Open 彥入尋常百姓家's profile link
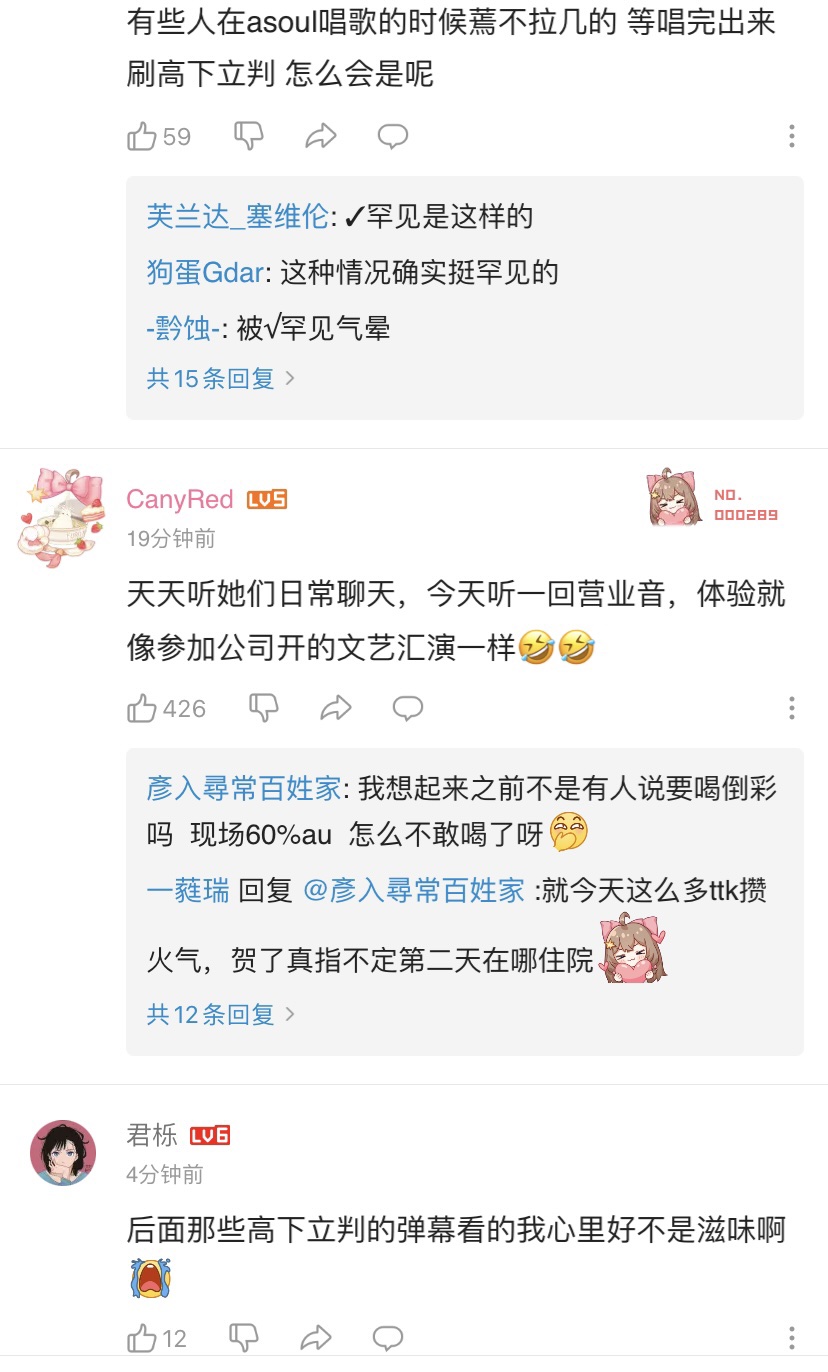 pyautogui.click(x=244, y=788)
